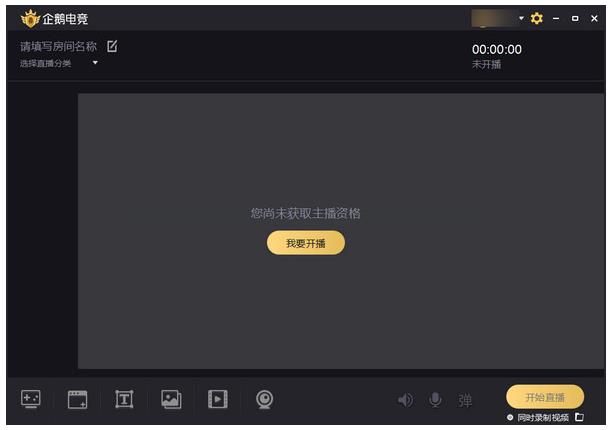Maximize the window
This screenshot has width=612, height=430.
coord(575,18)
